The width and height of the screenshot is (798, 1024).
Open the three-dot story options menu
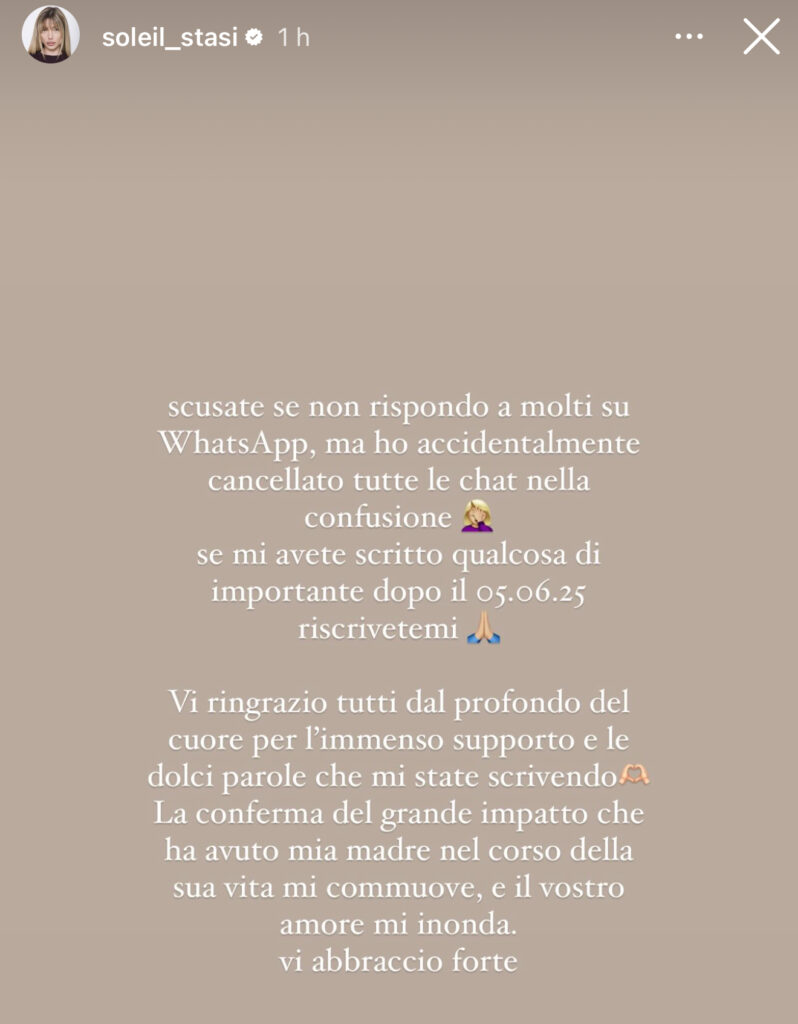[x=689, y=37]
